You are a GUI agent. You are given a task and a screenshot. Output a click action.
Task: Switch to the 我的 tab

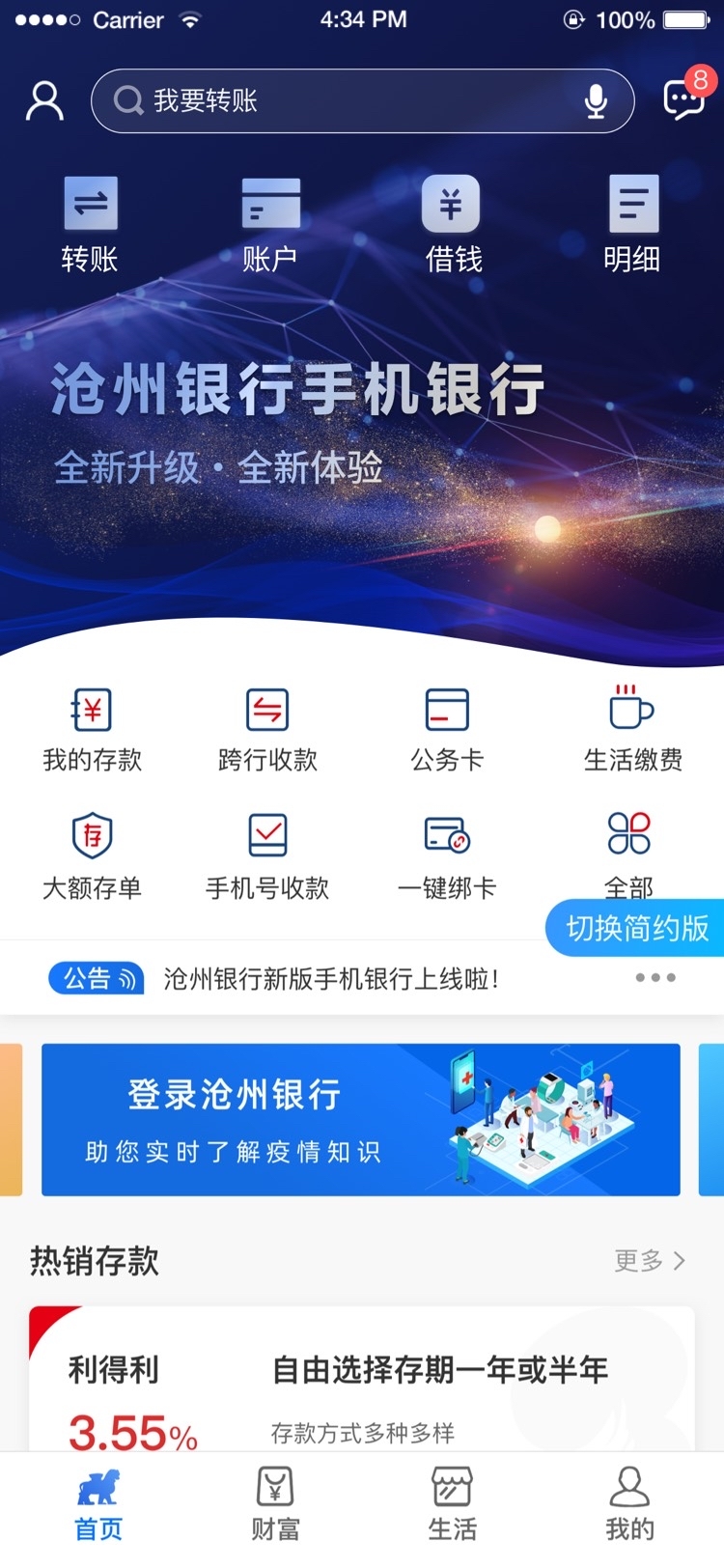coord(629,1504)
